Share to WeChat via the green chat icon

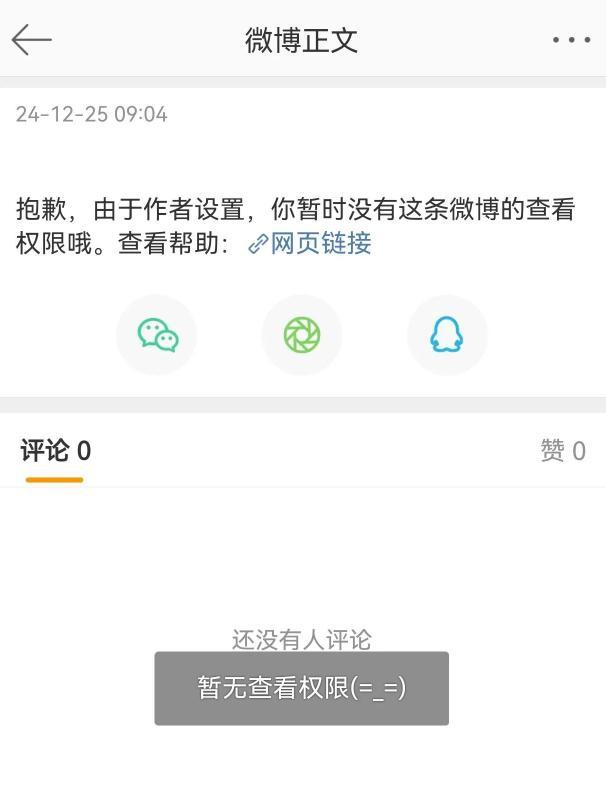(x=157, y=335)
